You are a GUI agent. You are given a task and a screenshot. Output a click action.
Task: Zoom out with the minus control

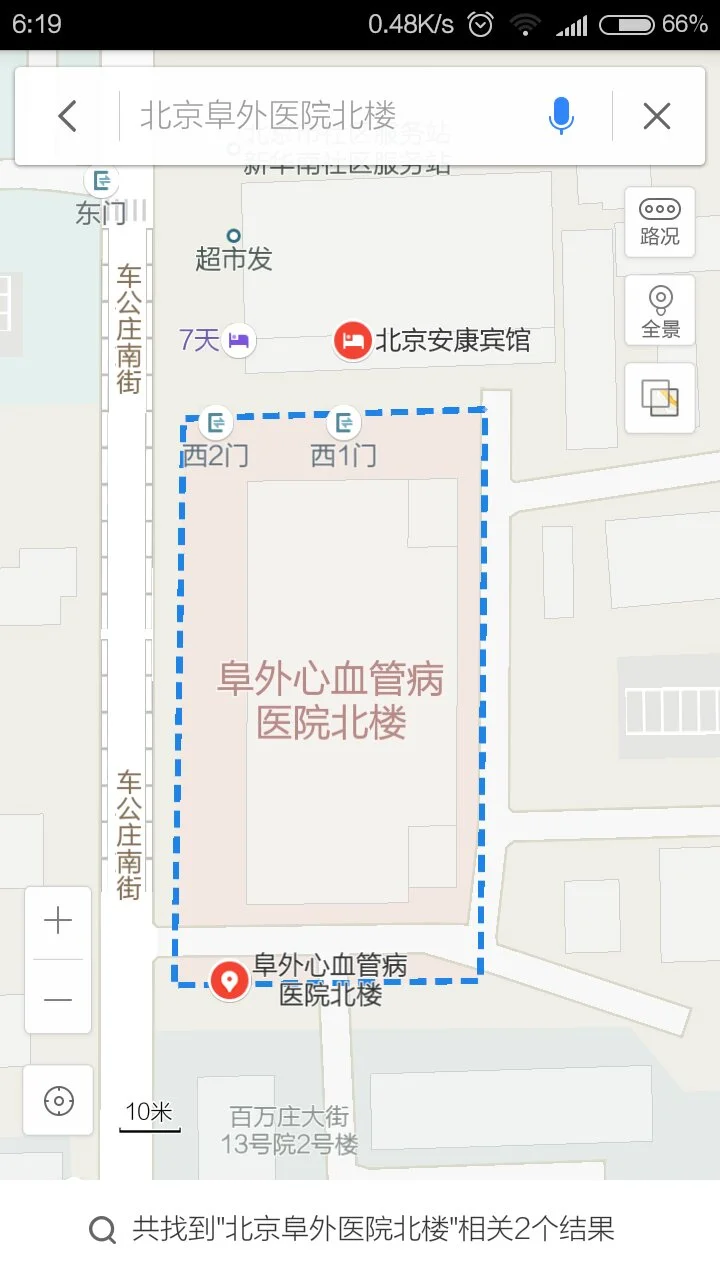[58, 1000]
